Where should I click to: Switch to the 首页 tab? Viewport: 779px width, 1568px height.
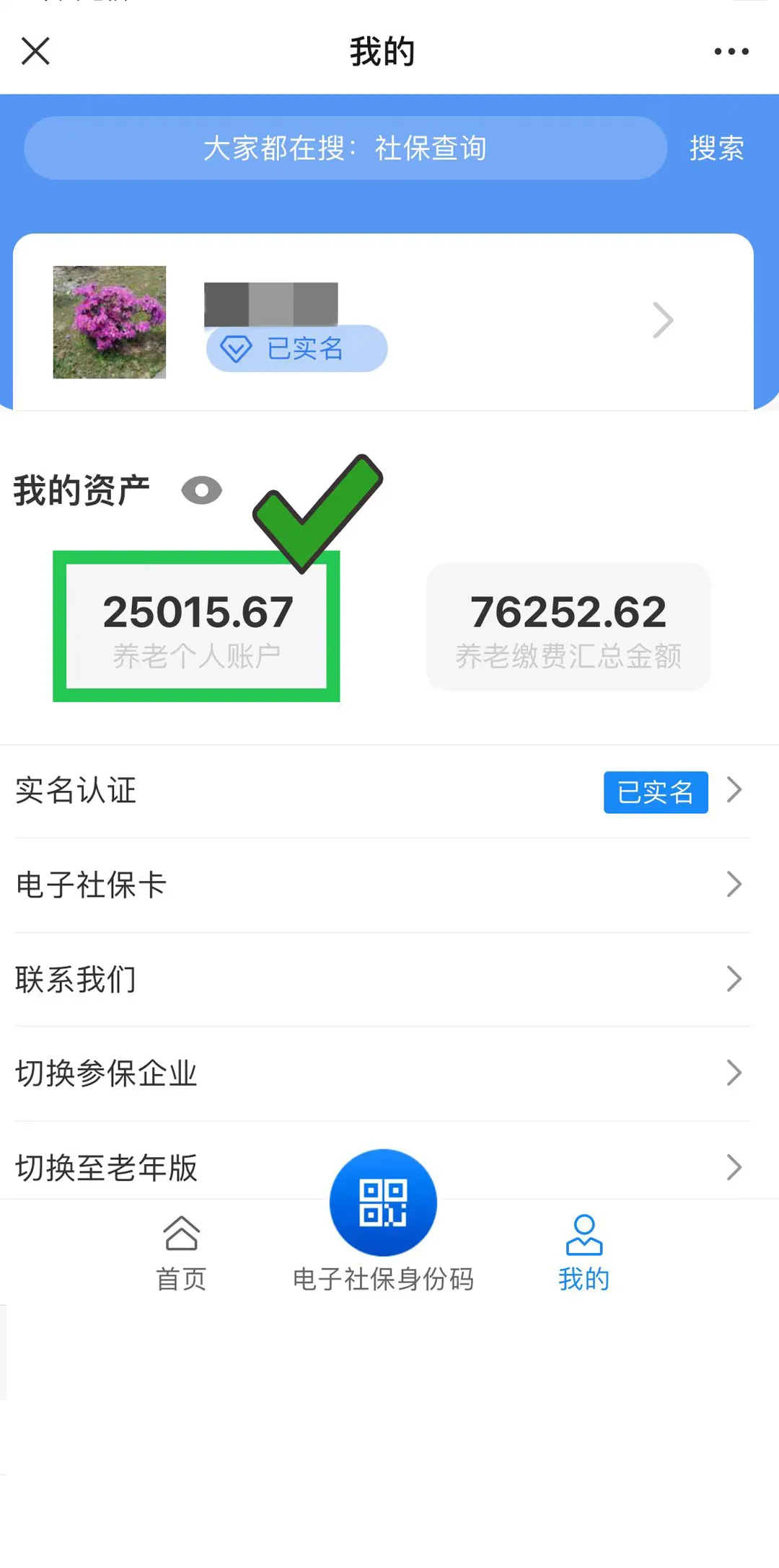click(x=182, y=1254)
